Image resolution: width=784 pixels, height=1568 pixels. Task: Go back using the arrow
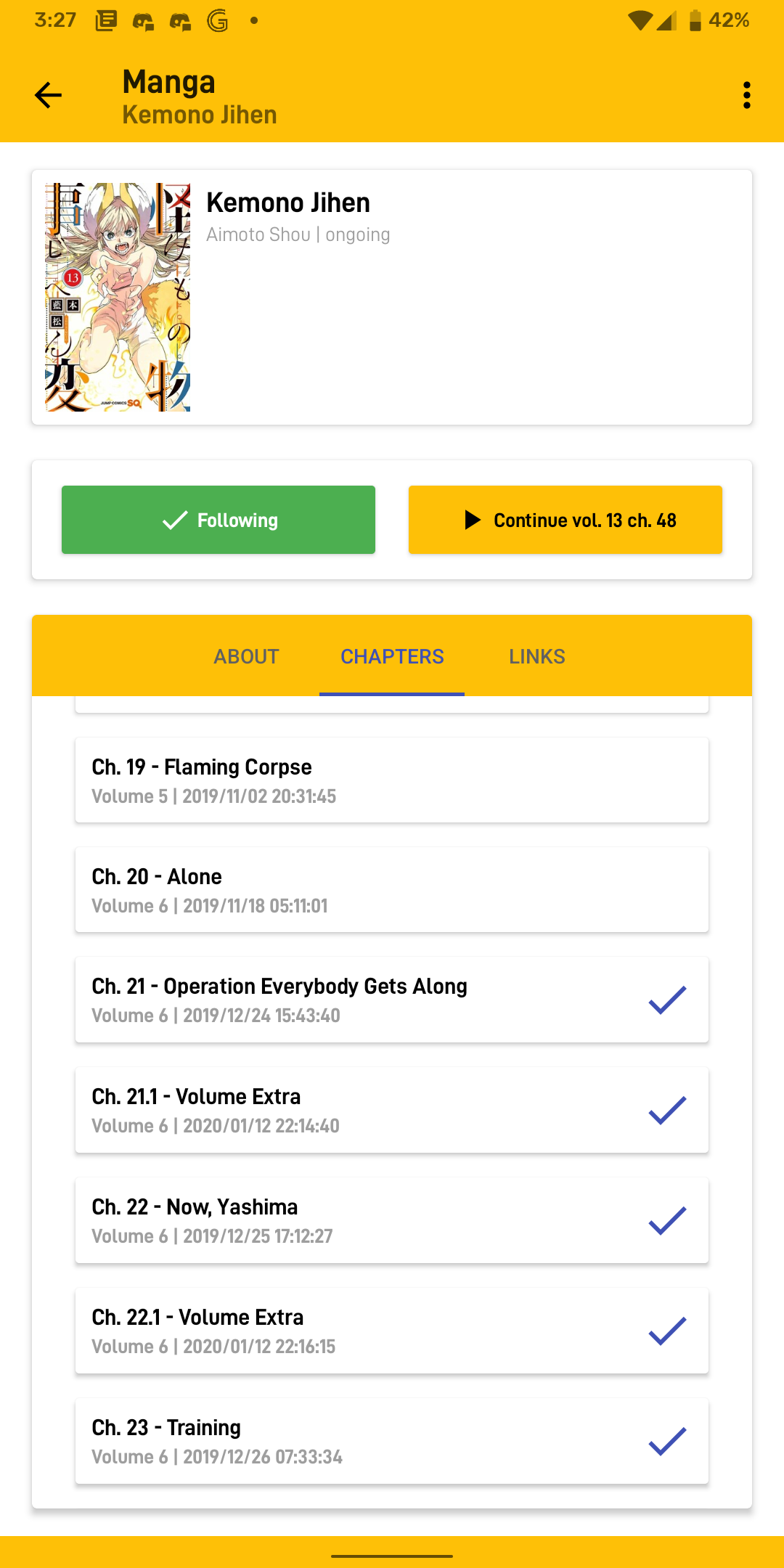point(48,95)
